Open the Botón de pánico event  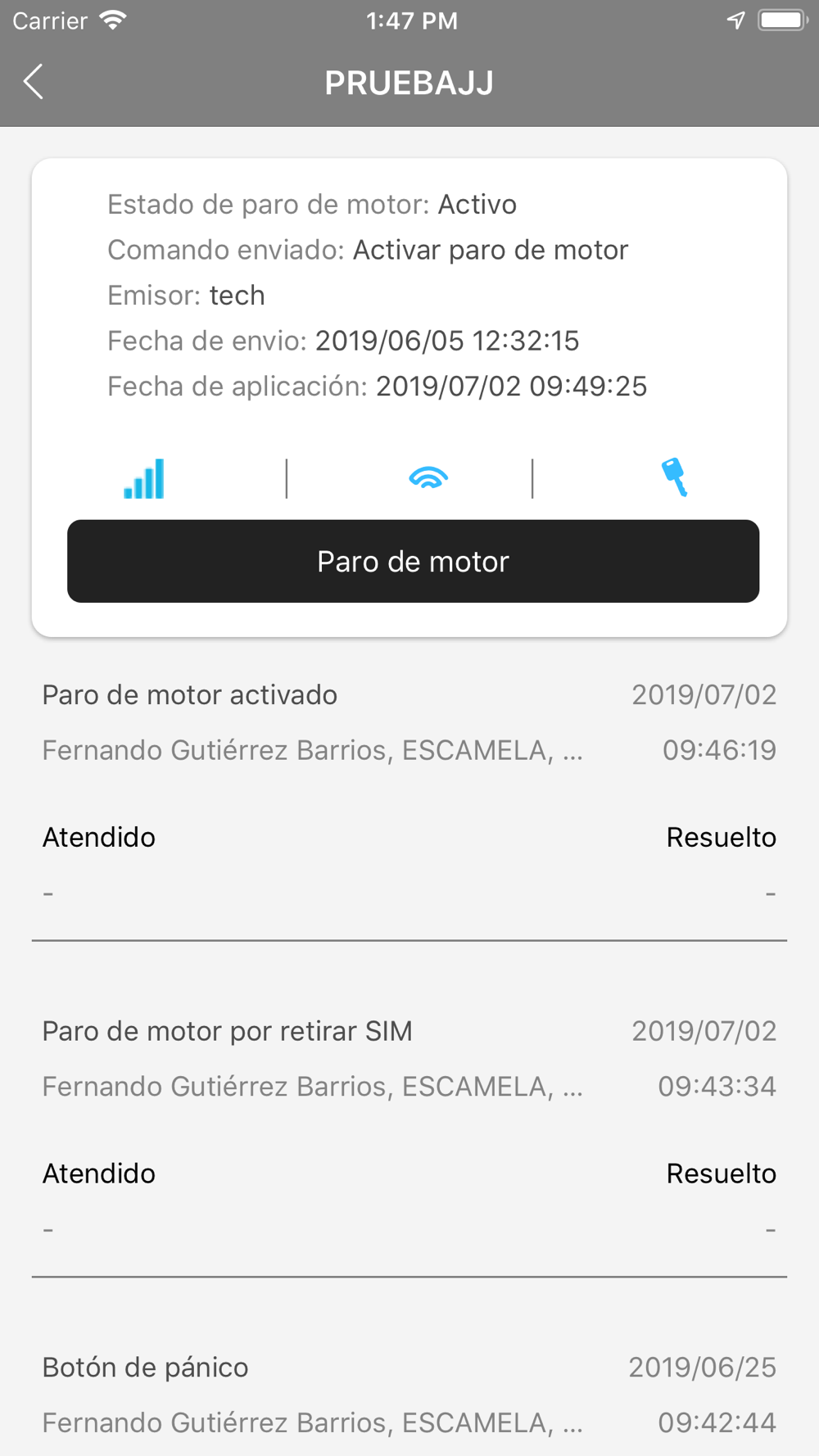tap(409, 1392)
